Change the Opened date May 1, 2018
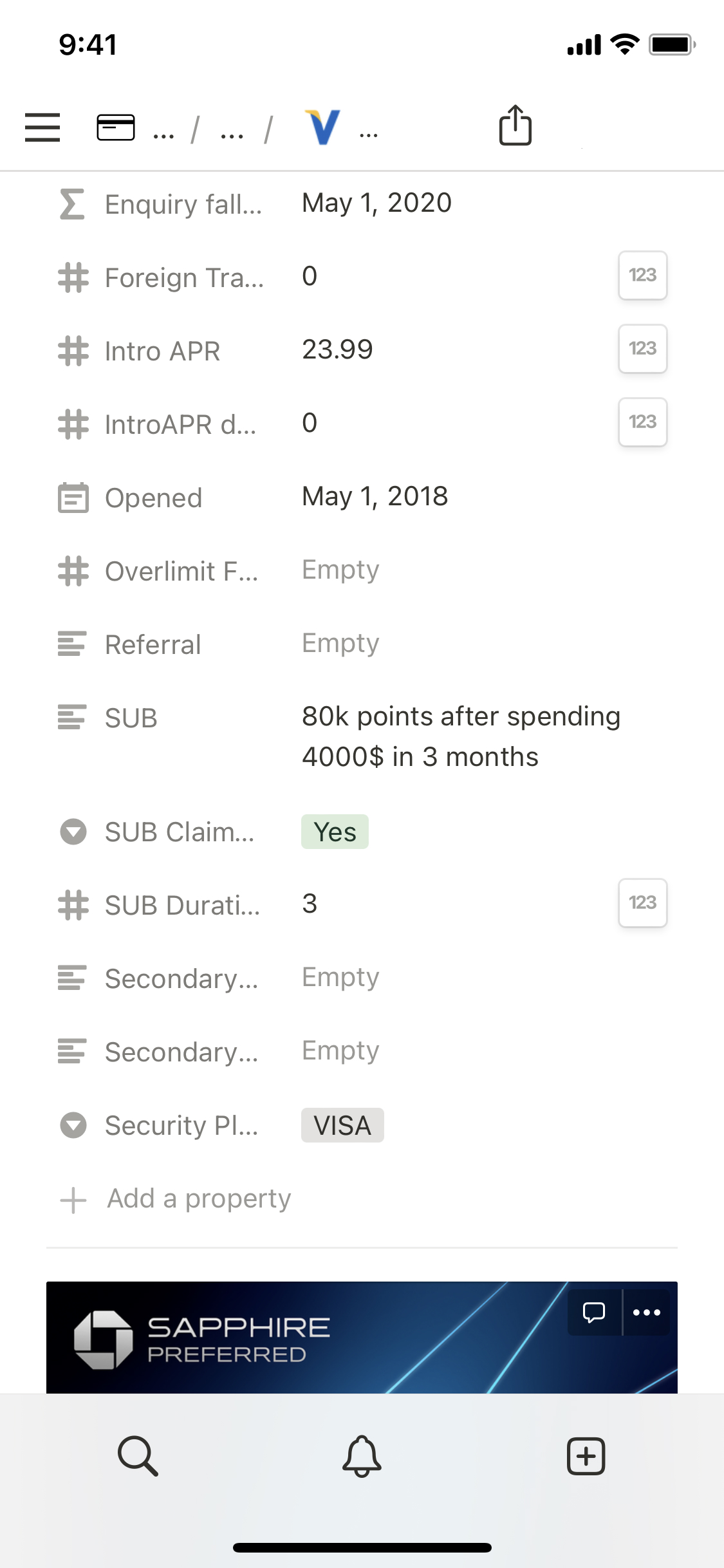This screenshot has height=1568, width=724. click(375, 496)
